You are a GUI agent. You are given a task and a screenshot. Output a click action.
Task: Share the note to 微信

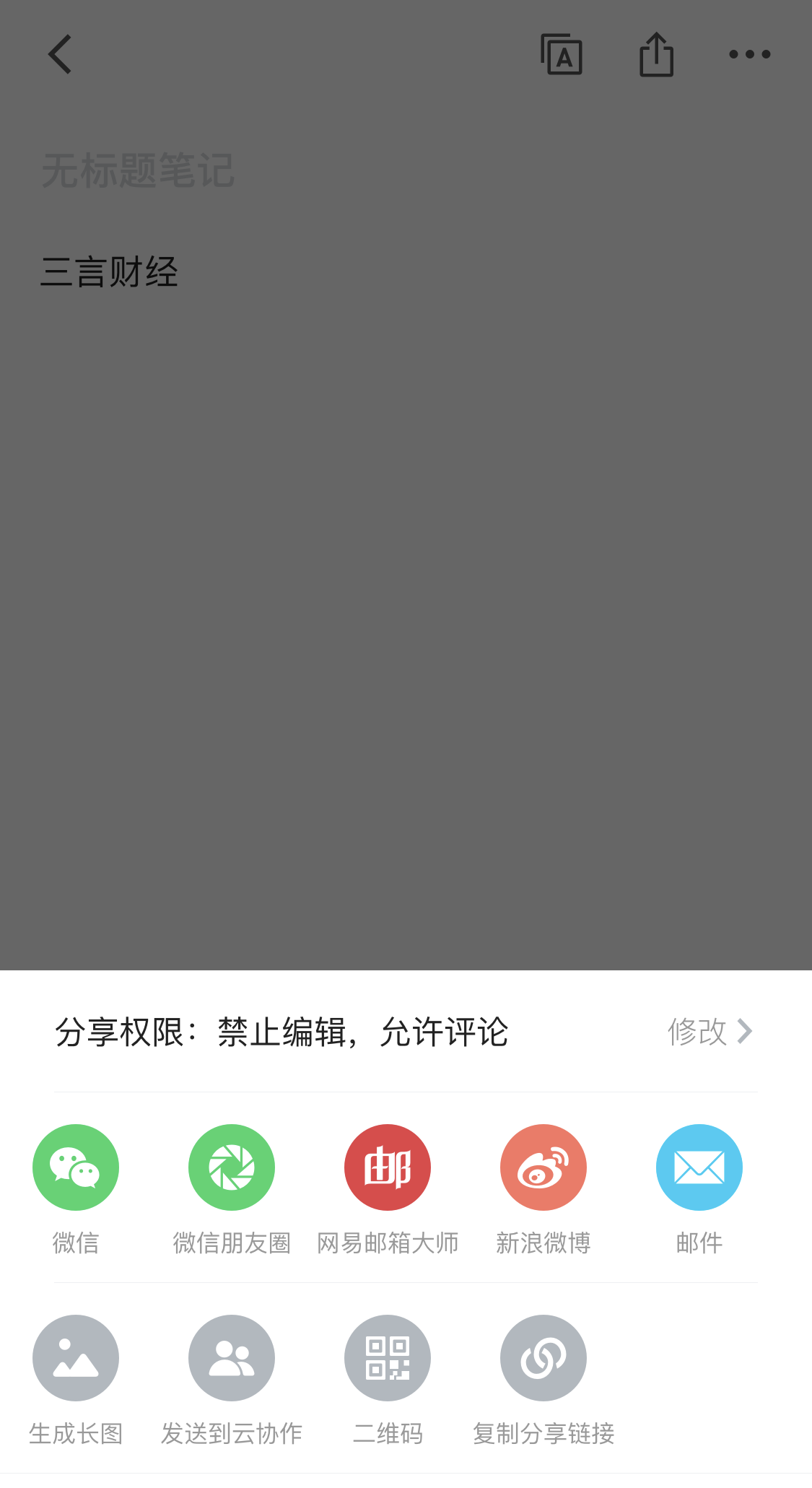click(75, 1166)
